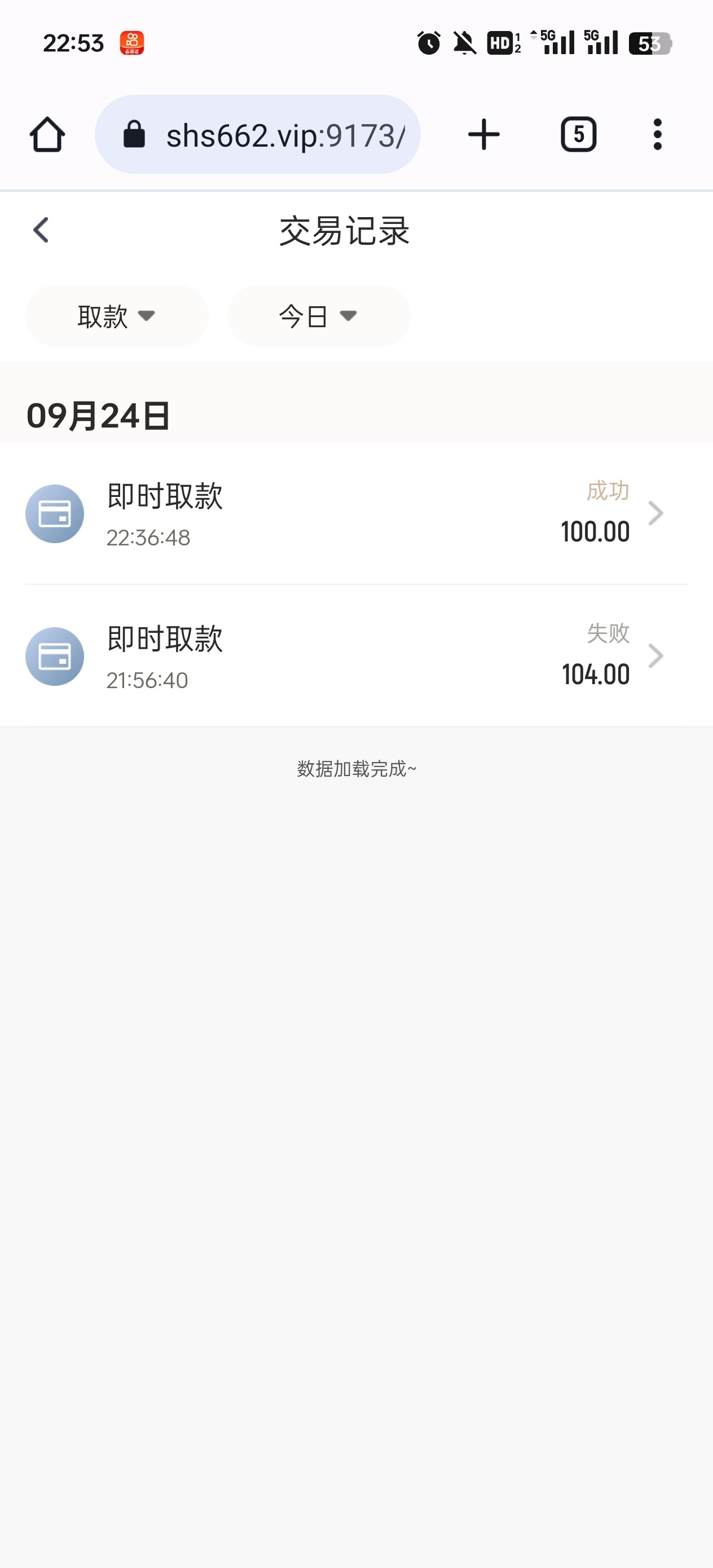The width and height of the screenshot is (713, 1568).
Task: Show the open tabs switcher
Action: pos(578,135)
